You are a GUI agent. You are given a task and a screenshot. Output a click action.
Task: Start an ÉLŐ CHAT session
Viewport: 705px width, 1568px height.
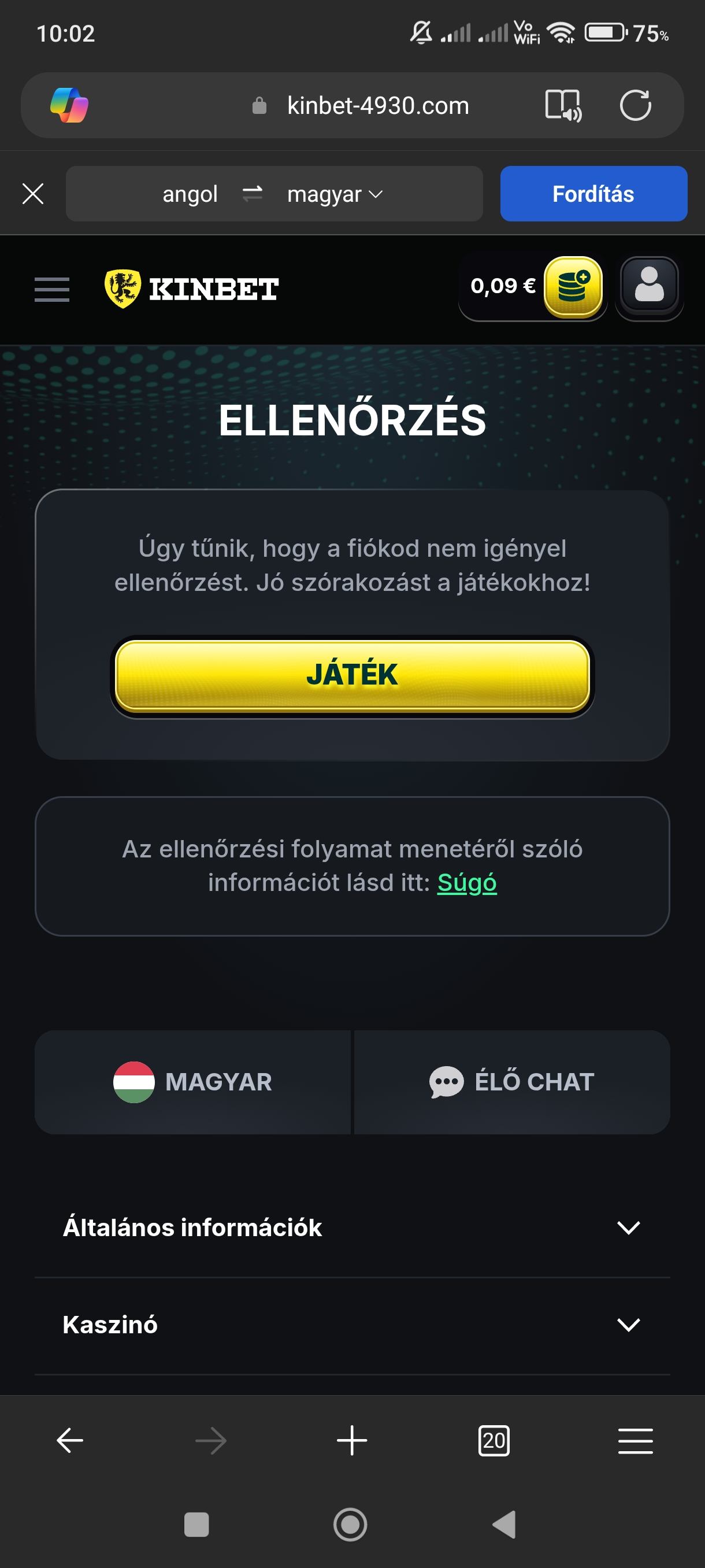point(511,1082)
